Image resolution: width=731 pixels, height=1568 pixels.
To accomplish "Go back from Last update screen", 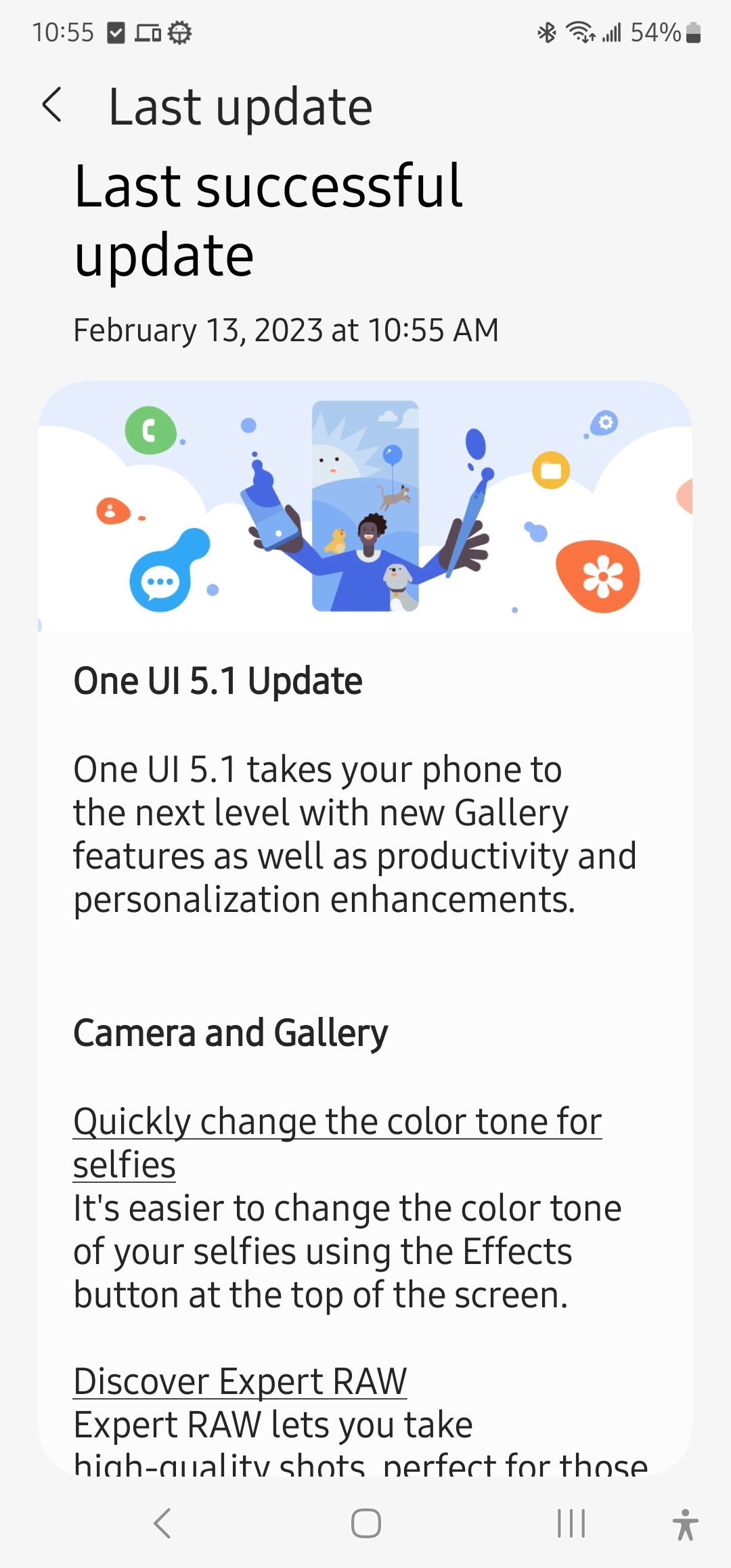I will click(53, 106).
